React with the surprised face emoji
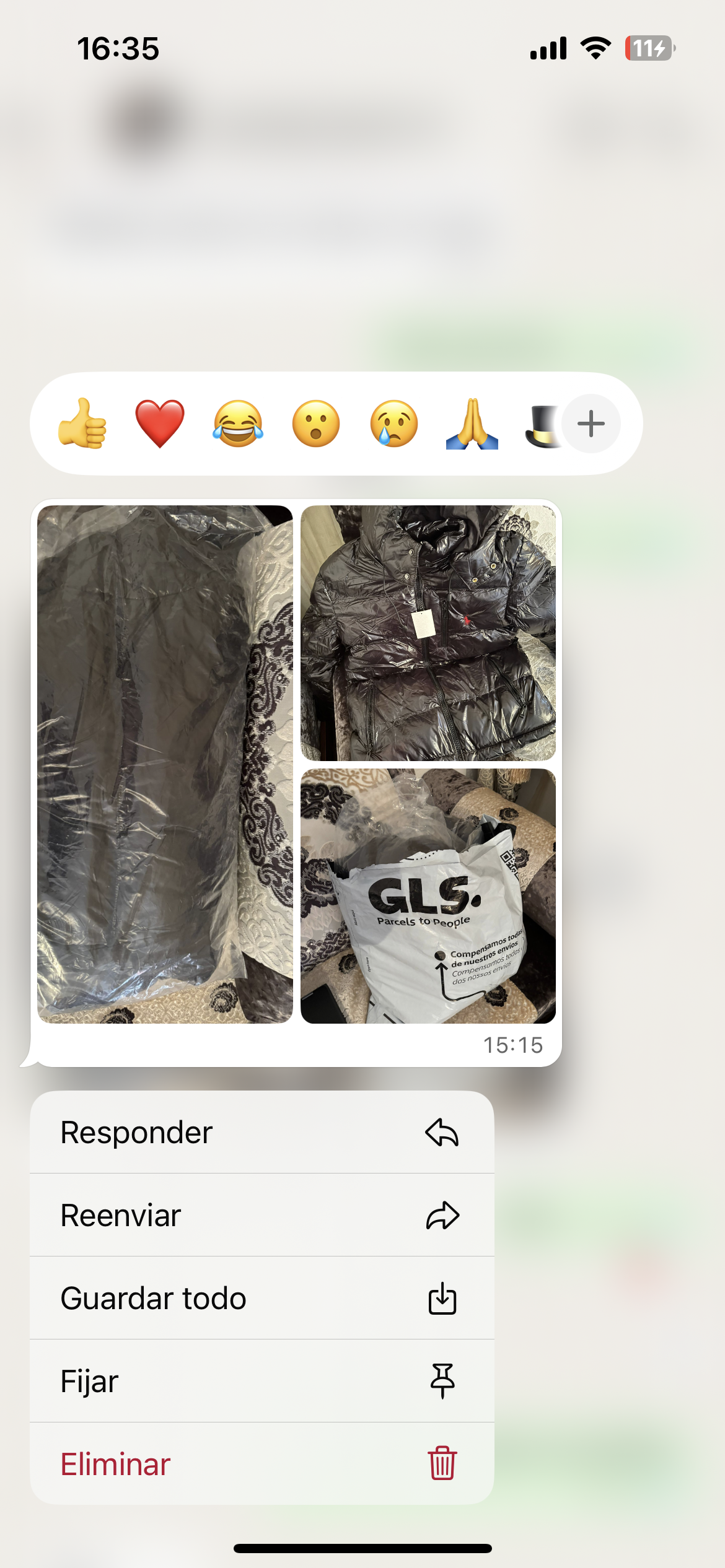This screenshot has width=725, height=1568. 316,424
